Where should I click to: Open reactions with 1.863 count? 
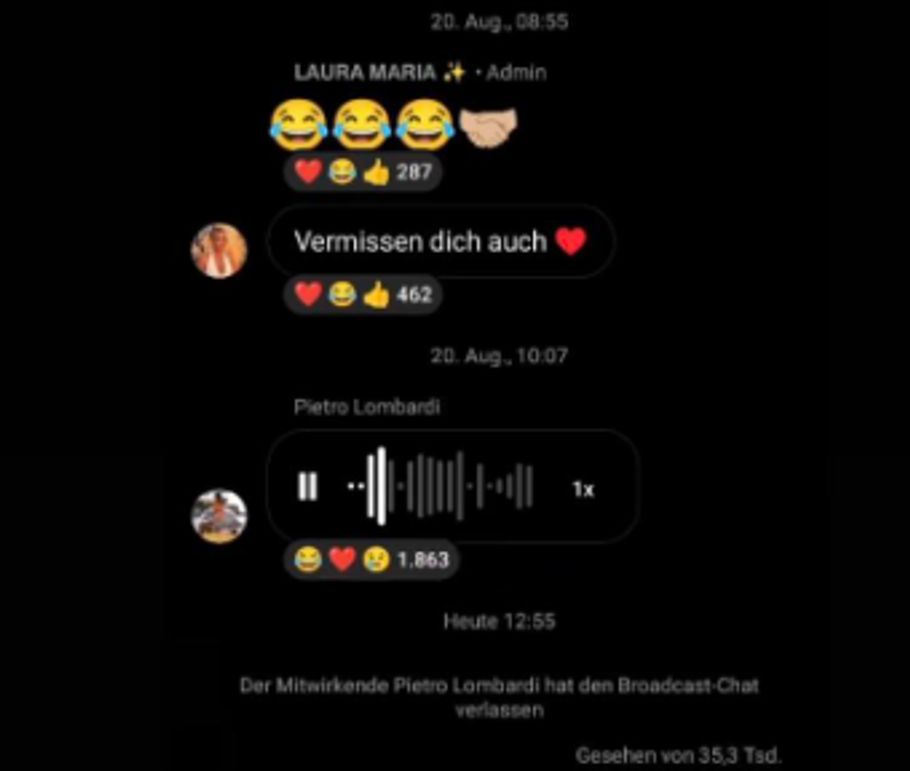tap(371, 560)
